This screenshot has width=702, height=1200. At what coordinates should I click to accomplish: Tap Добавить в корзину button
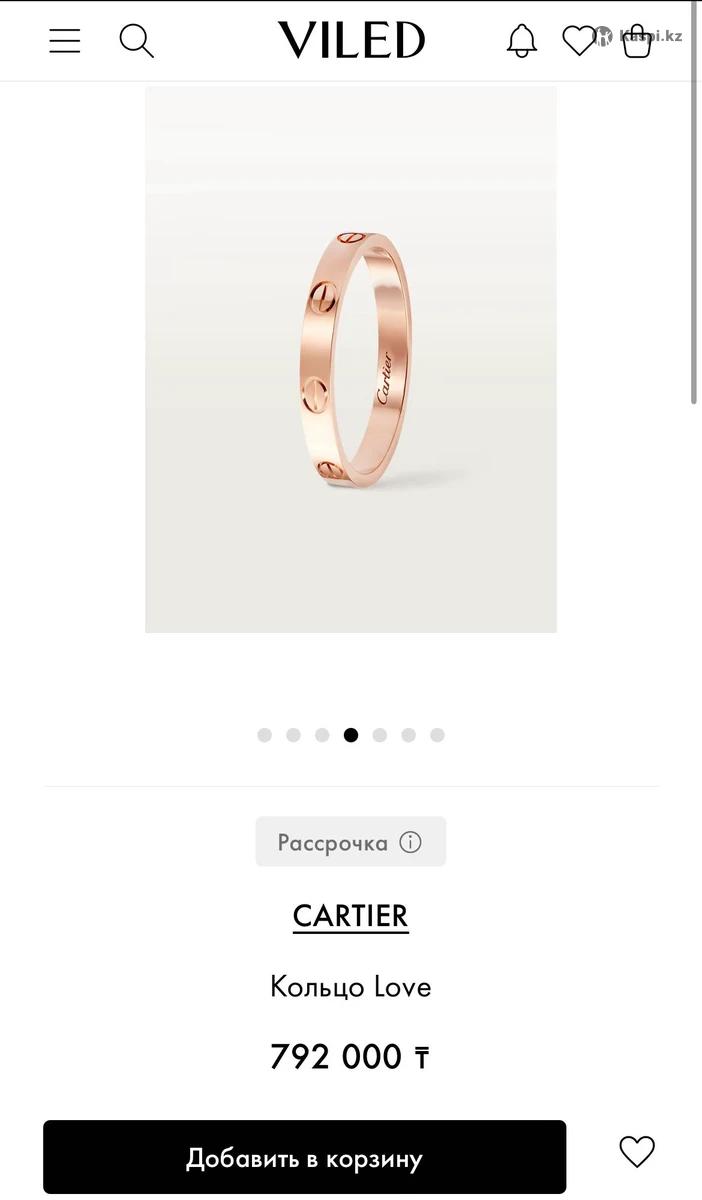[x=304, y=1157]
